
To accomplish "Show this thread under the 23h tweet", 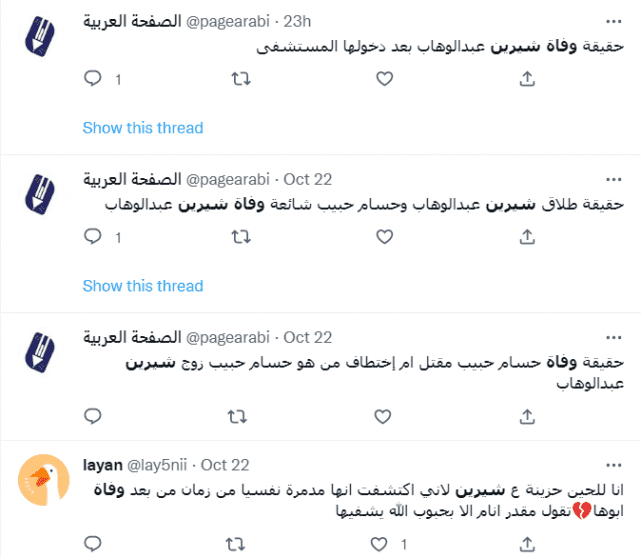I will pyautogui.click(x=142, y=128).
